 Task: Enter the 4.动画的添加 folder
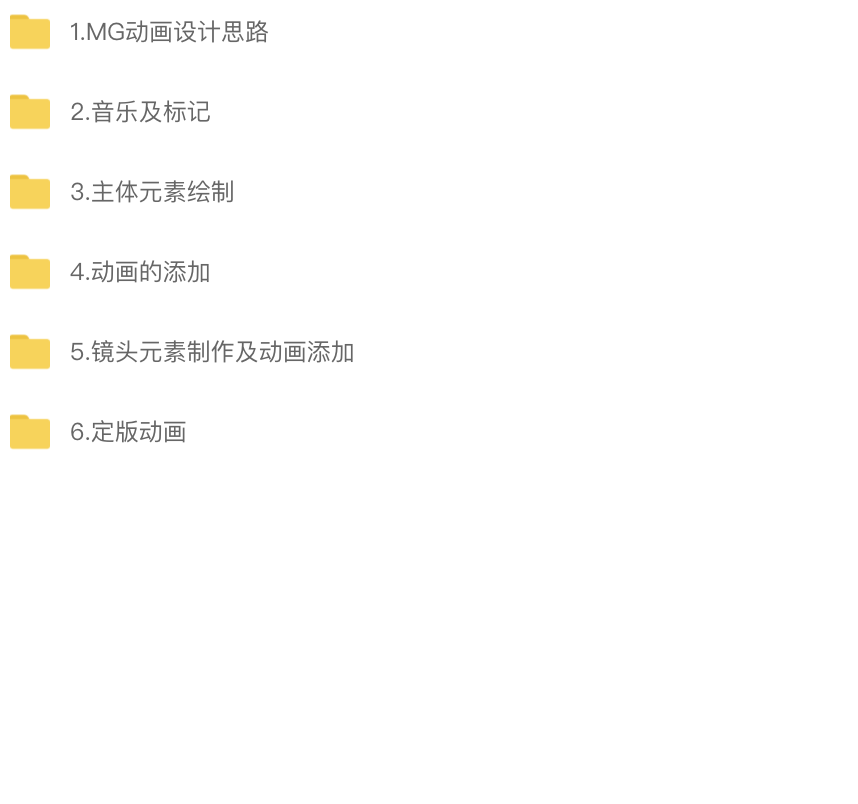(x=140, y=272)
